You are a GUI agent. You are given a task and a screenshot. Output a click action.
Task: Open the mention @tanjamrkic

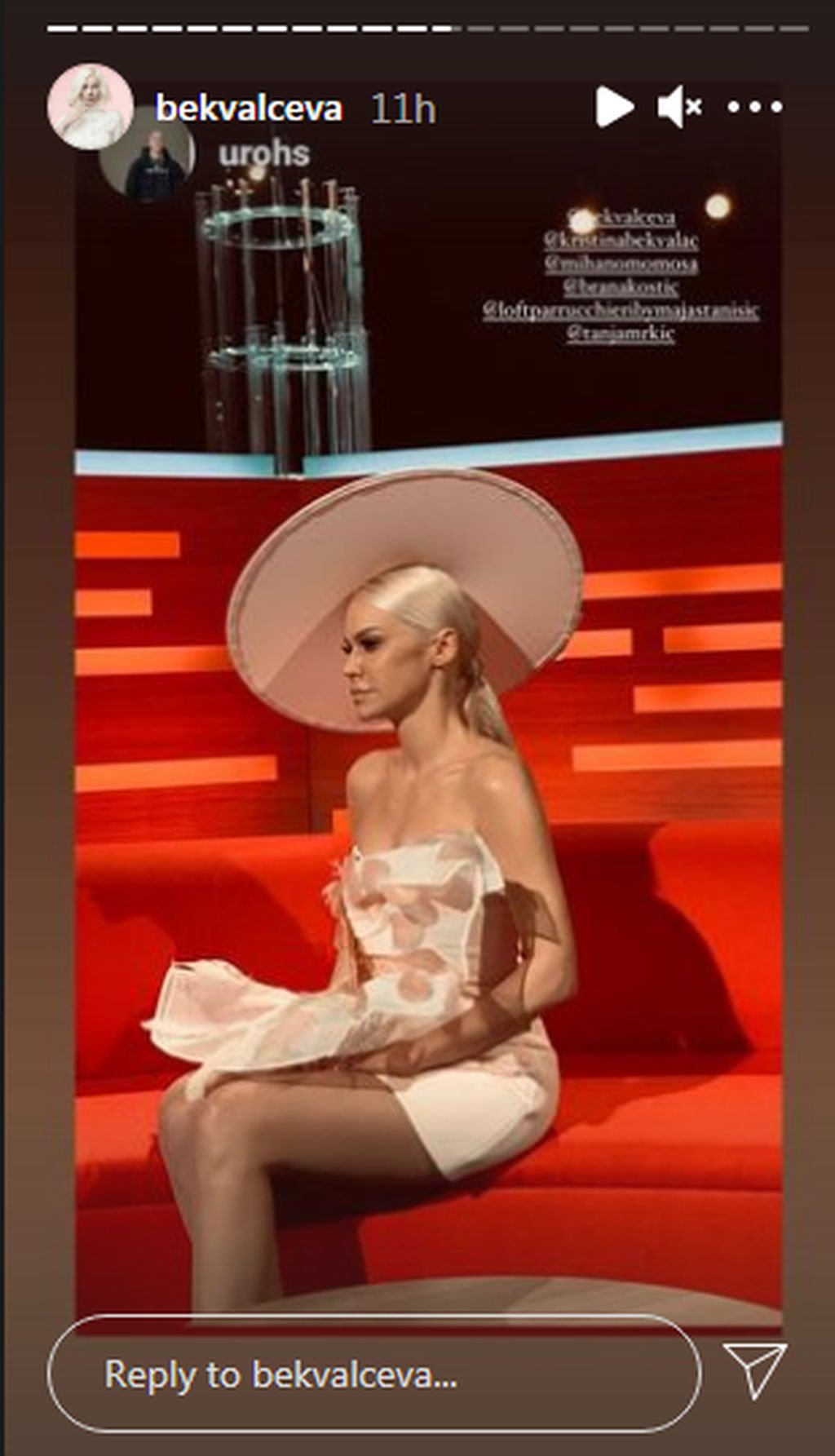(x=621, y=334)
